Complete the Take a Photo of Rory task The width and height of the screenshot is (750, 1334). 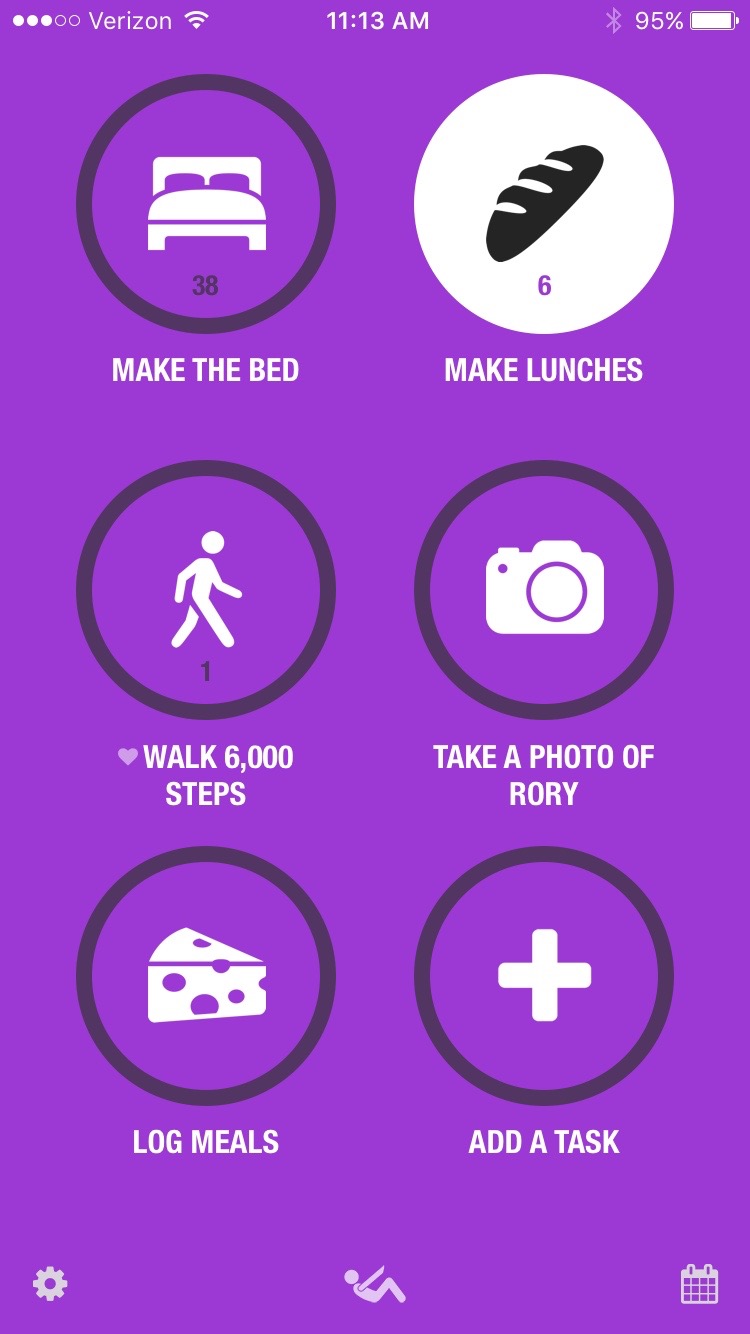pos(544,590)
